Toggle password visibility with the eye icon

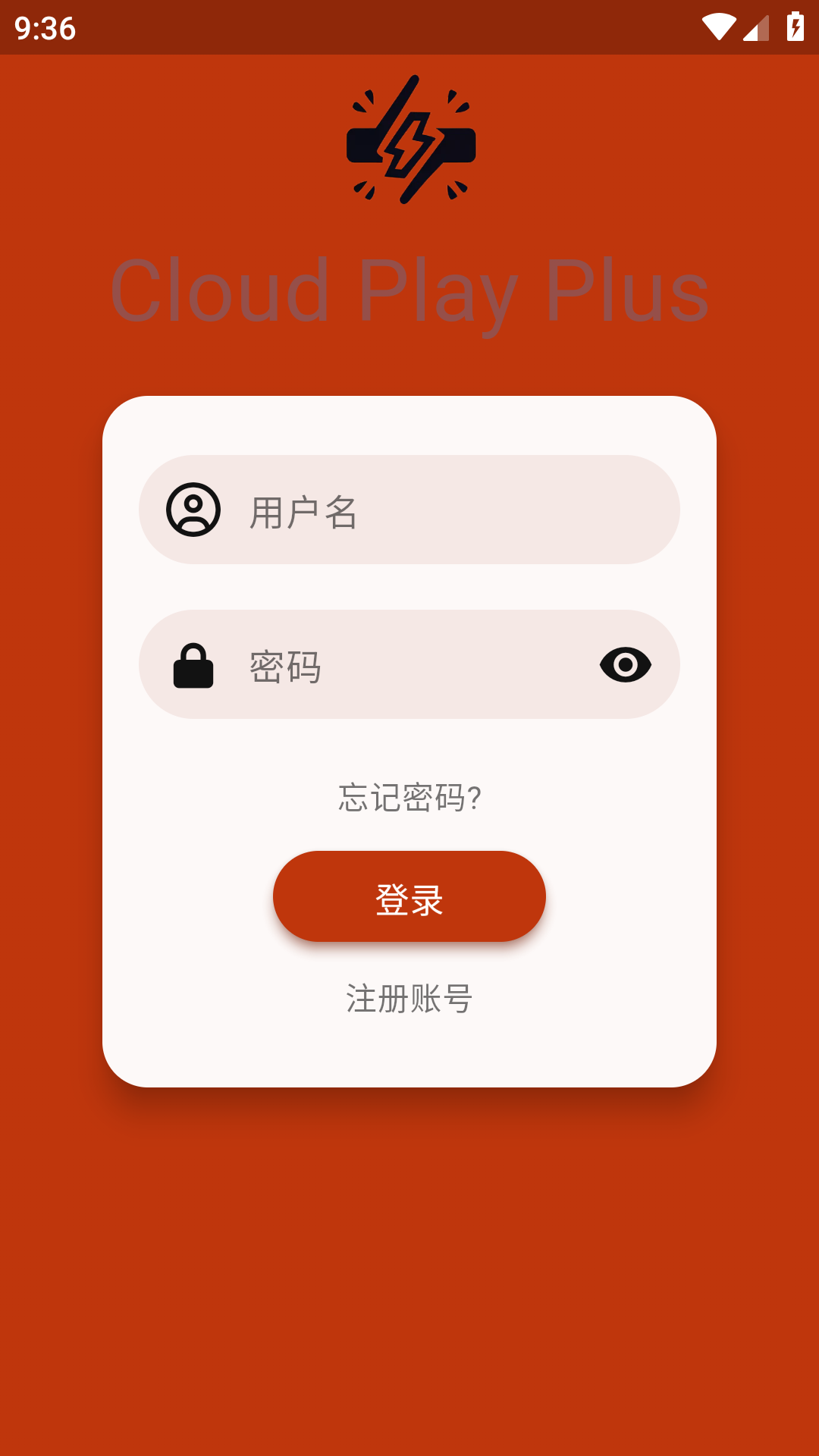[626, 665]
